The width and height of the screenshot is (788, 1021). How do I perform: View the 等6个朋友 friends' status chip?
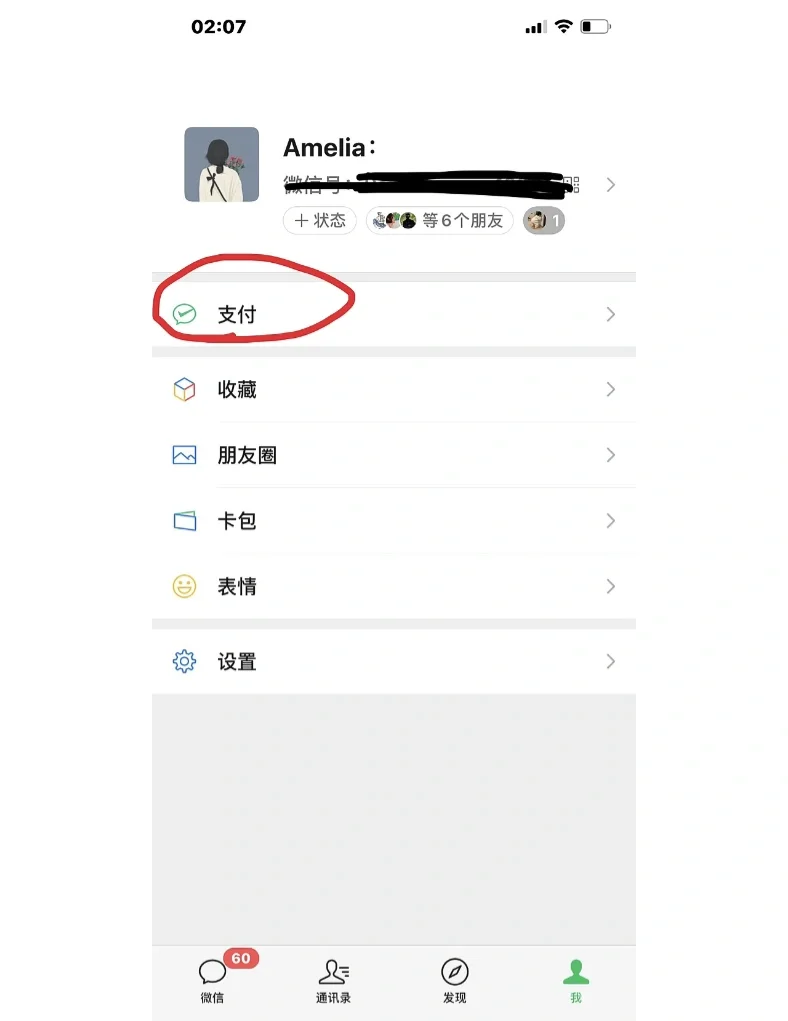pyautogui.click(x=440, y=221)
